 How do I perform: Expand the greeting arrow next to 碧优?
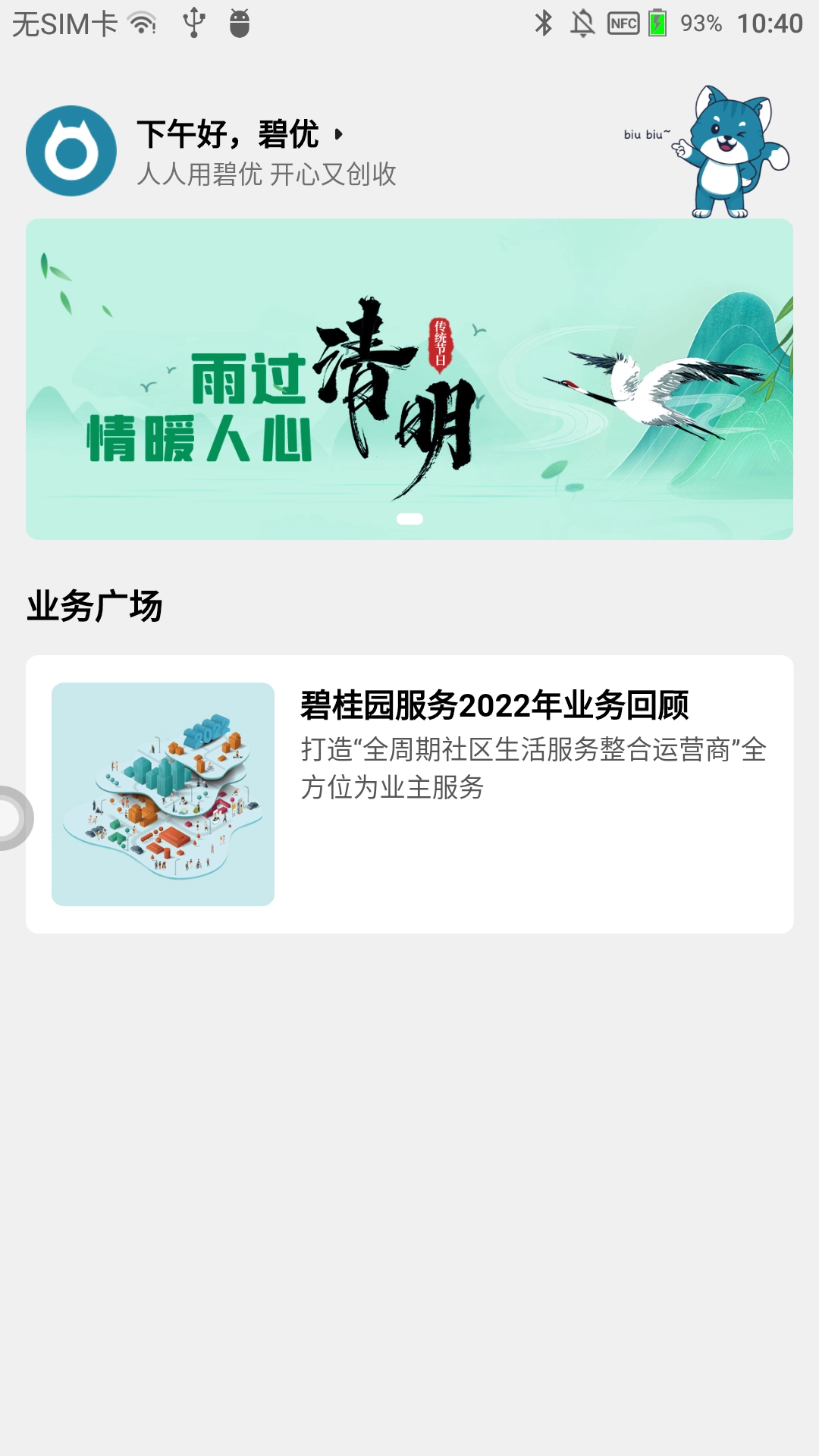pyautogui.click(x=338, y=135)
